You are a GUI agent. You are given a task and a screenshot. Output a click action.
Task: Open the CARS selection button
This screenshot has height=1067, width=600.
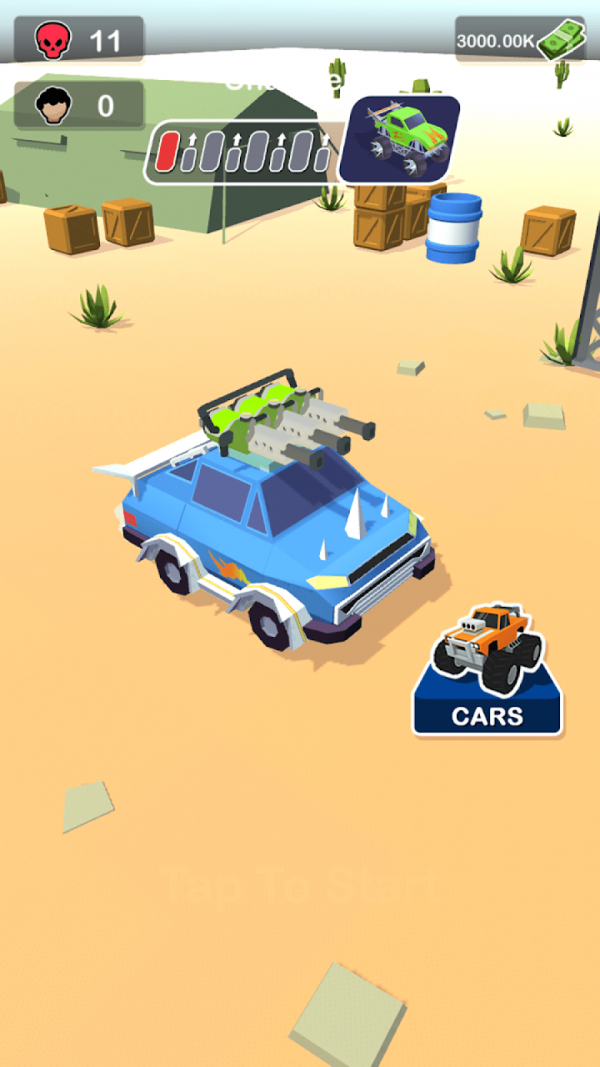(487, 670)
